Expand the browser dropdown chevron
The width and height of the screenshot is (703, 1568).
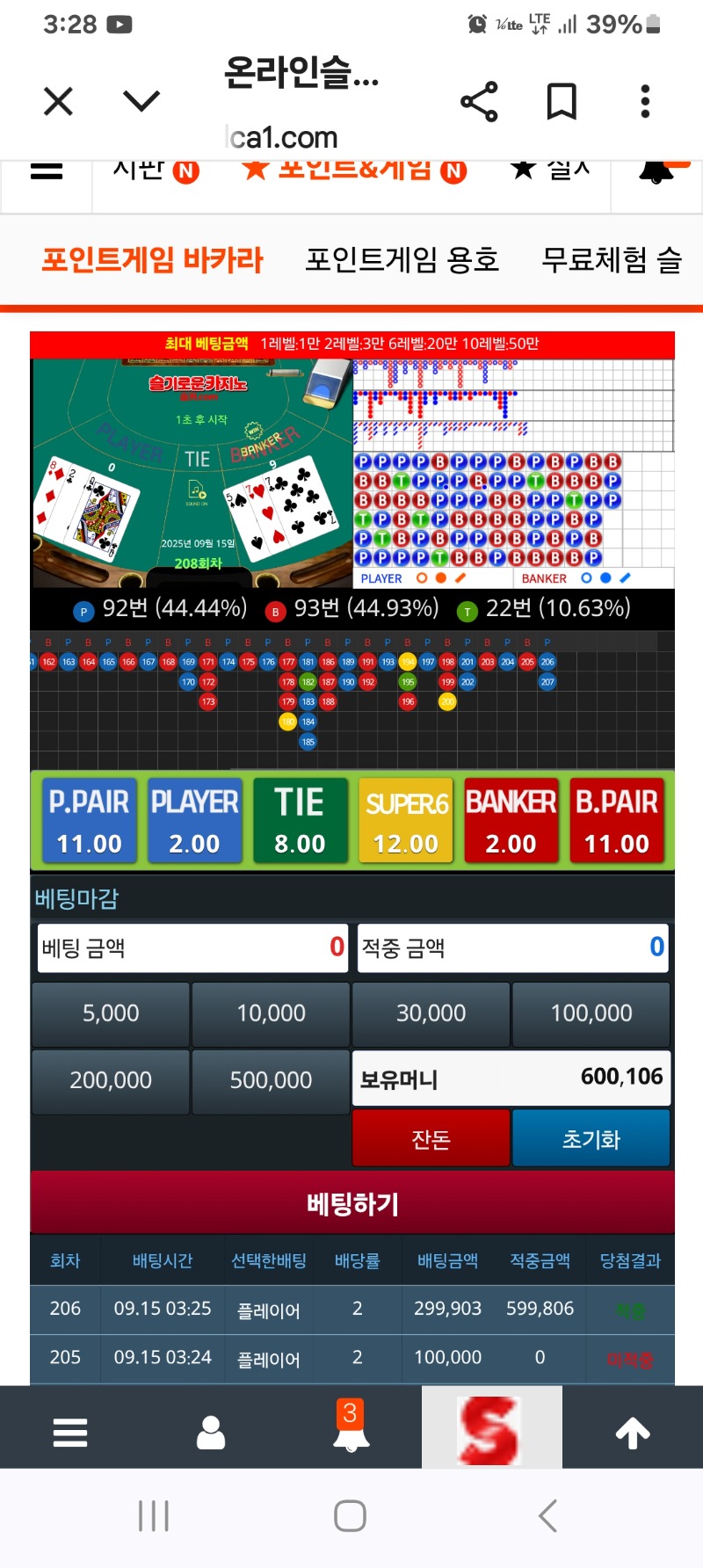pyautogui.click(x=141, y=102)
